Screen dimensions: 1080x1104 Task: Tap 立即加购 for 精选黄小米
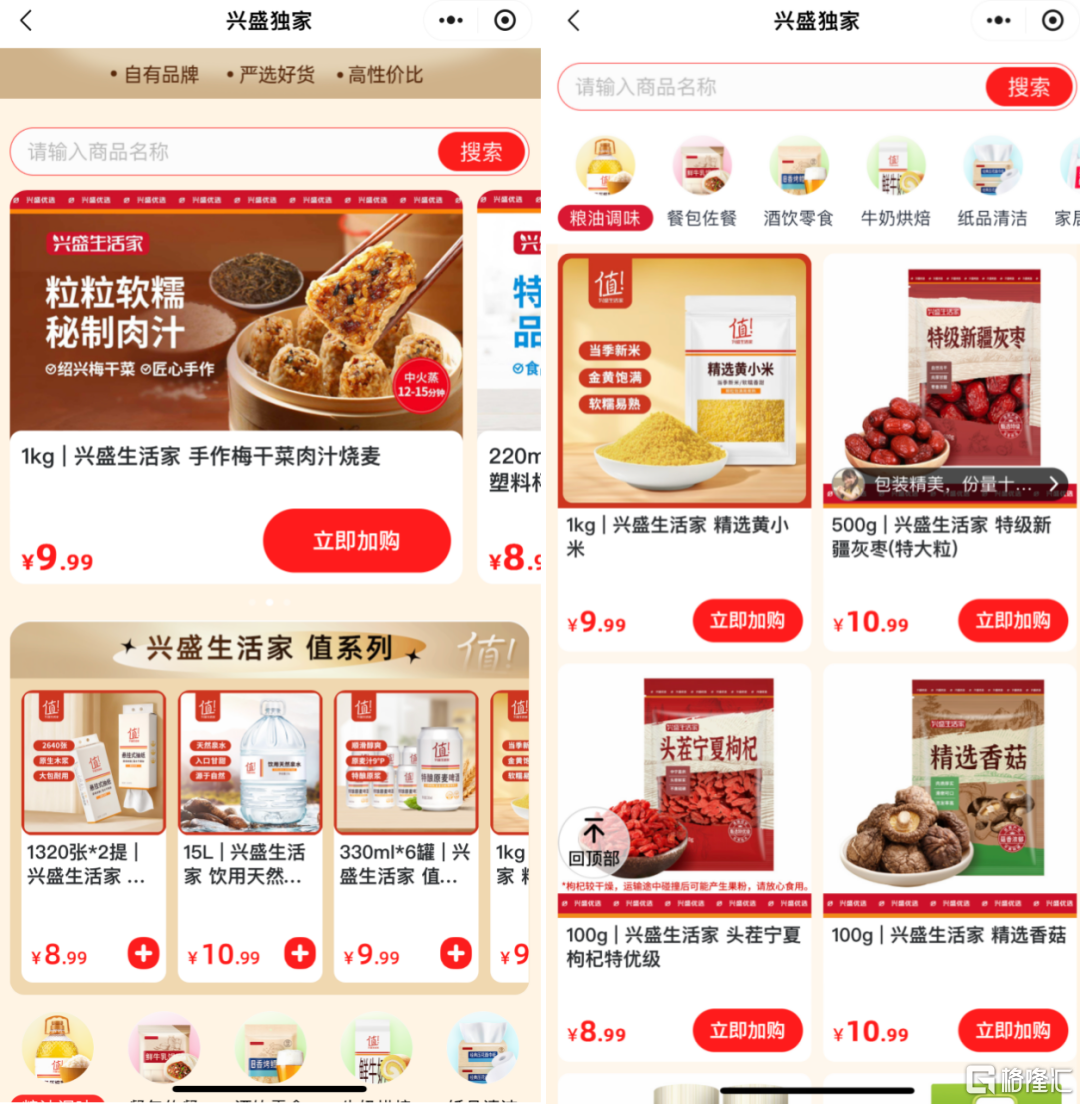747,621
